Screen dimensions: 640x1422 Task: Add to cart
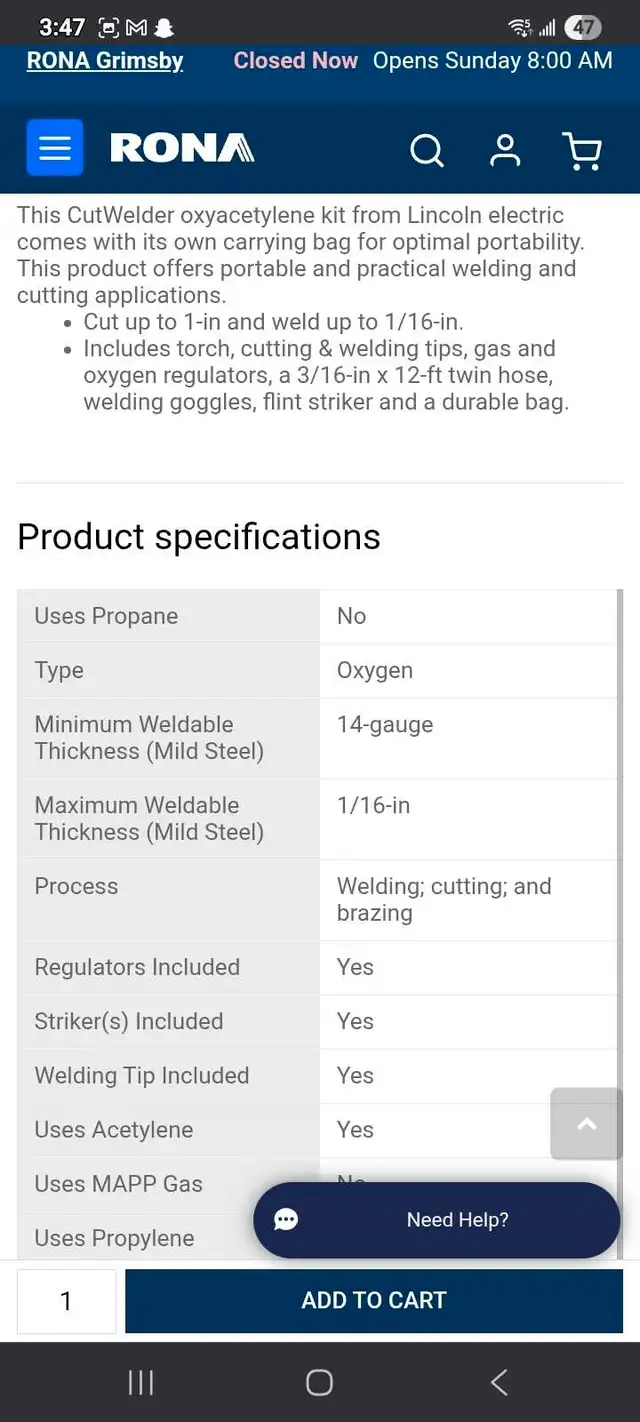tap(374, 1301)
